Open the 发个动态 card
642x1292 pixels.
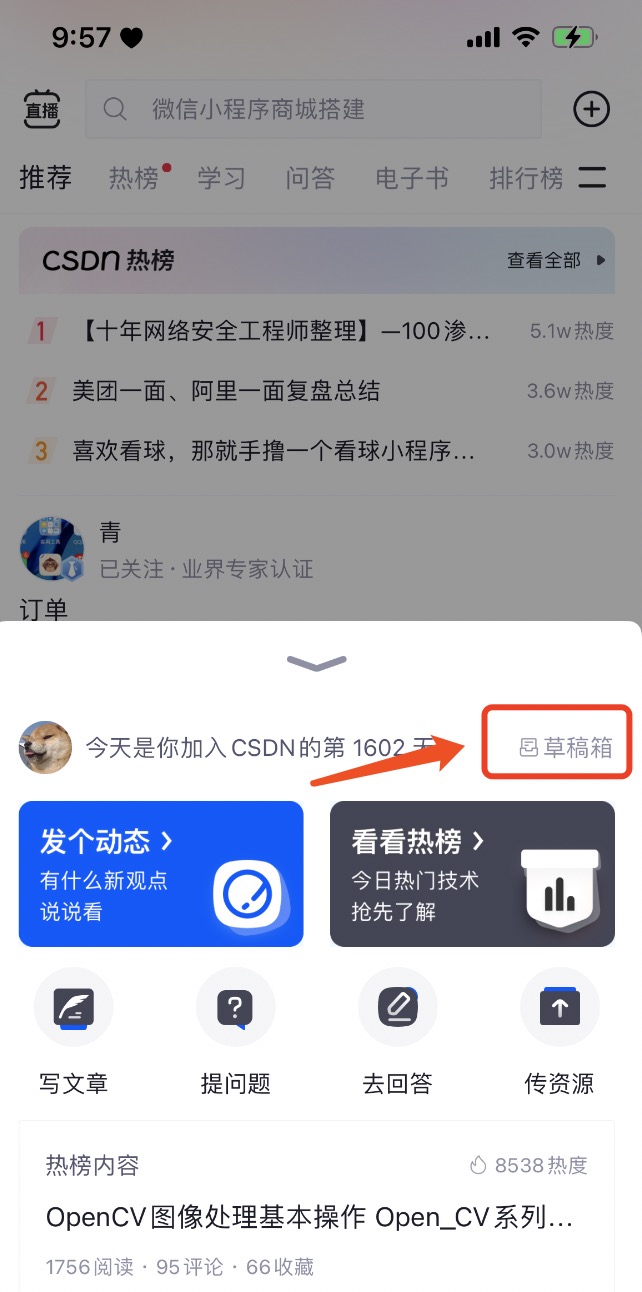161,873
